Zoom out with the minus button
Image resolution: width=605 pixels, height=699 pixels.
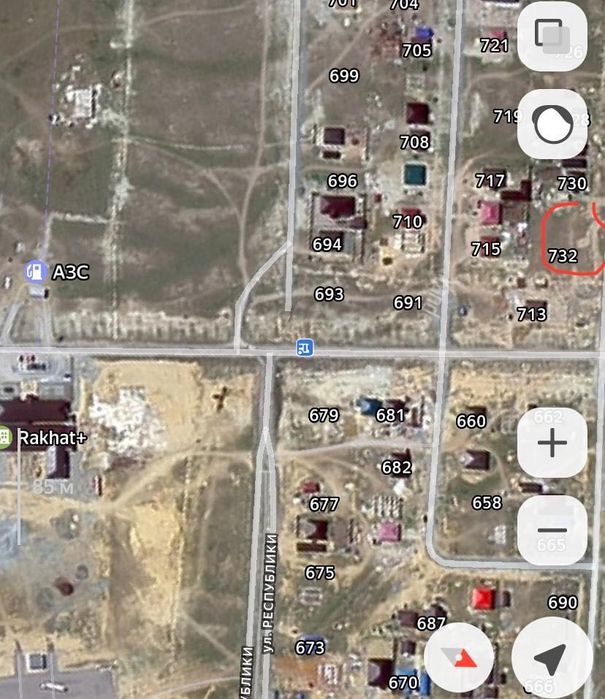[552, 530]
